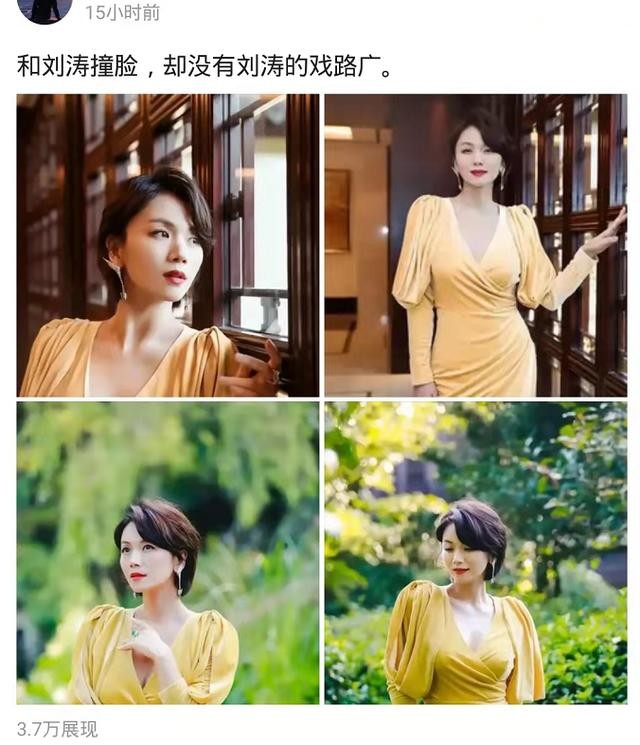Open the photo in the wood hallway
Image resolution: width=640 pixels, height=745 pixels.
tap(475, 245)
